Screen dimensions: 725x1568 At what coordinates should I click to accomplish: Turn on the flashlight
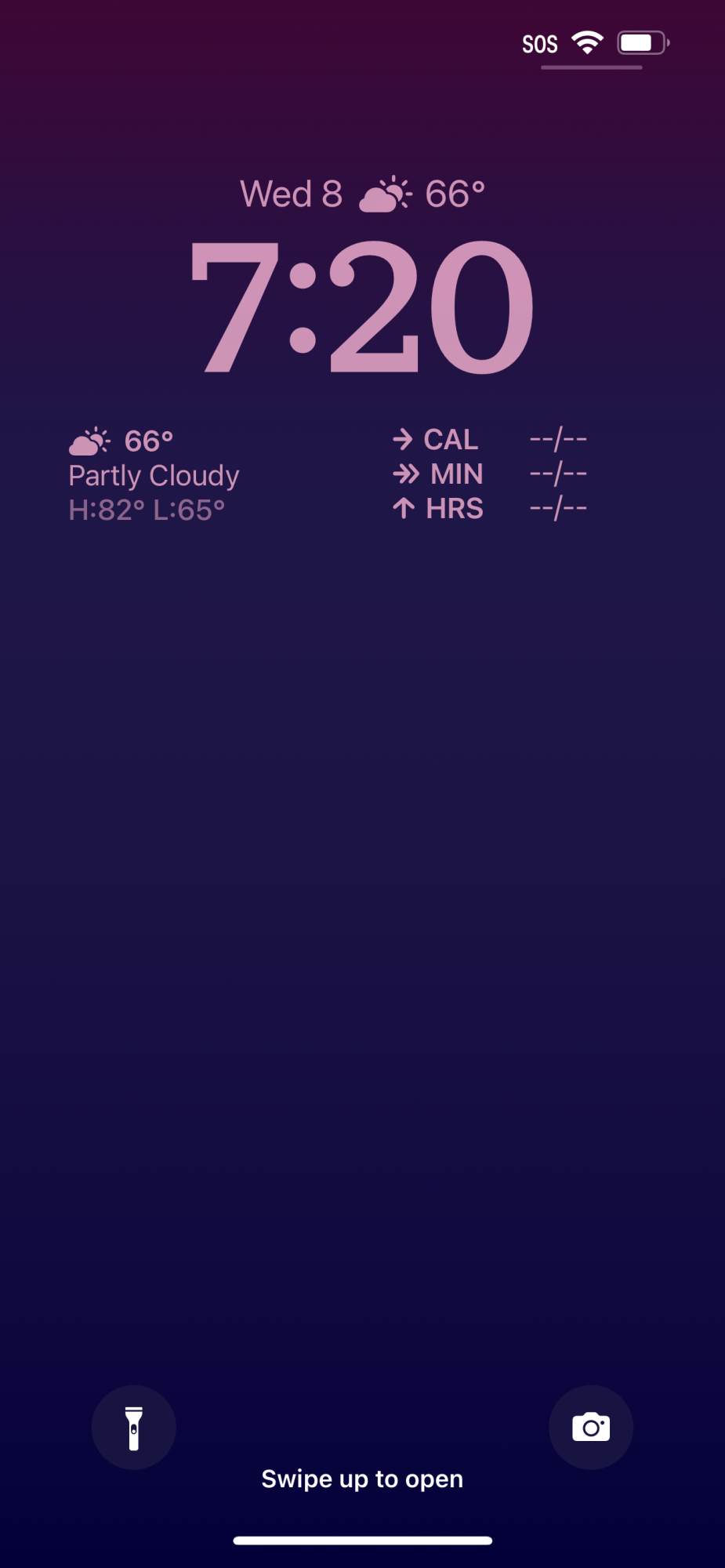coord(134,1428)
